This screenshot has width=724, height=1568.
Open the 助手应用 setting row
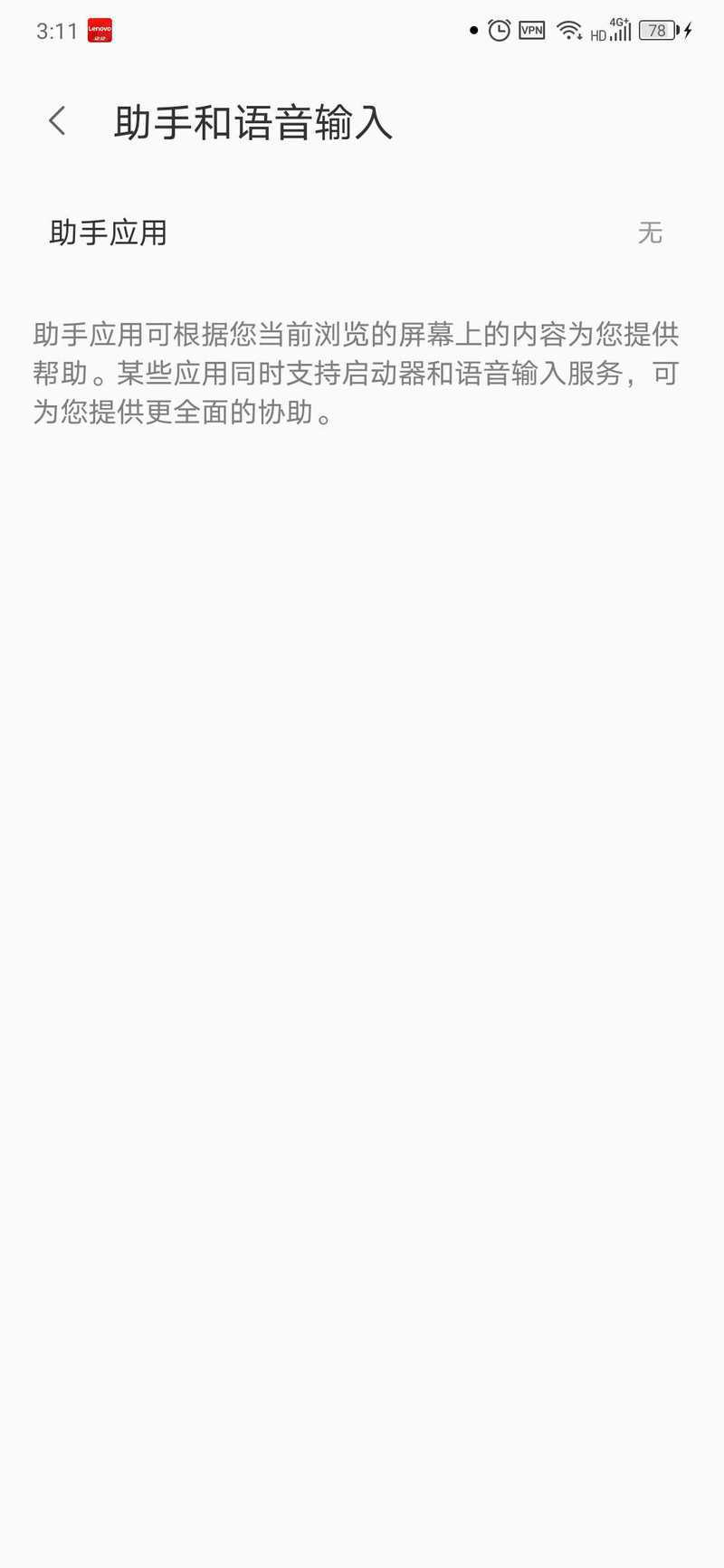click(x=362, y=233)
